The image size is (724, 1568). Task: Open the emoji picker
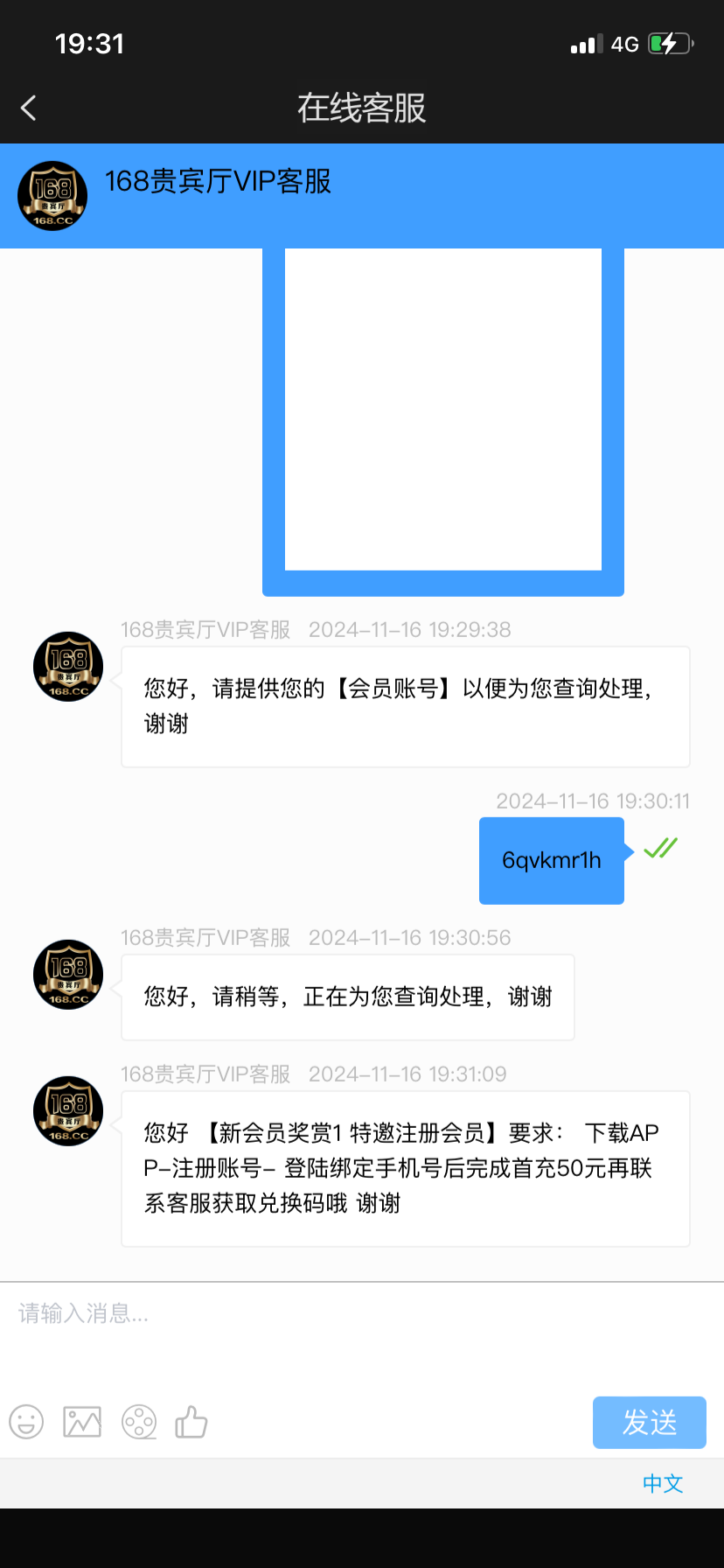[x=26, y=1422]
